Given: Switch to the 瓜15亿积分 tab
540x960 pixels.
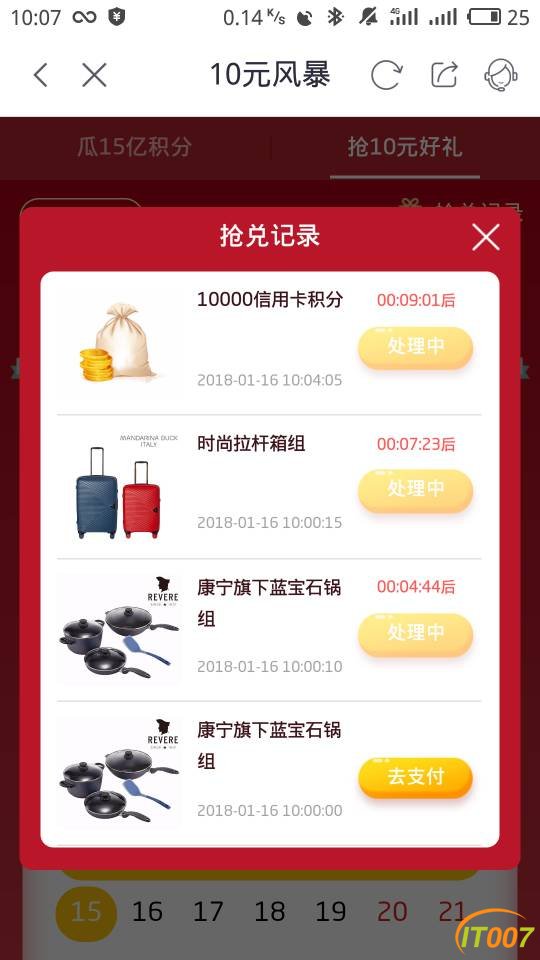Looking at the screenshot, I should tap(135, 147).
